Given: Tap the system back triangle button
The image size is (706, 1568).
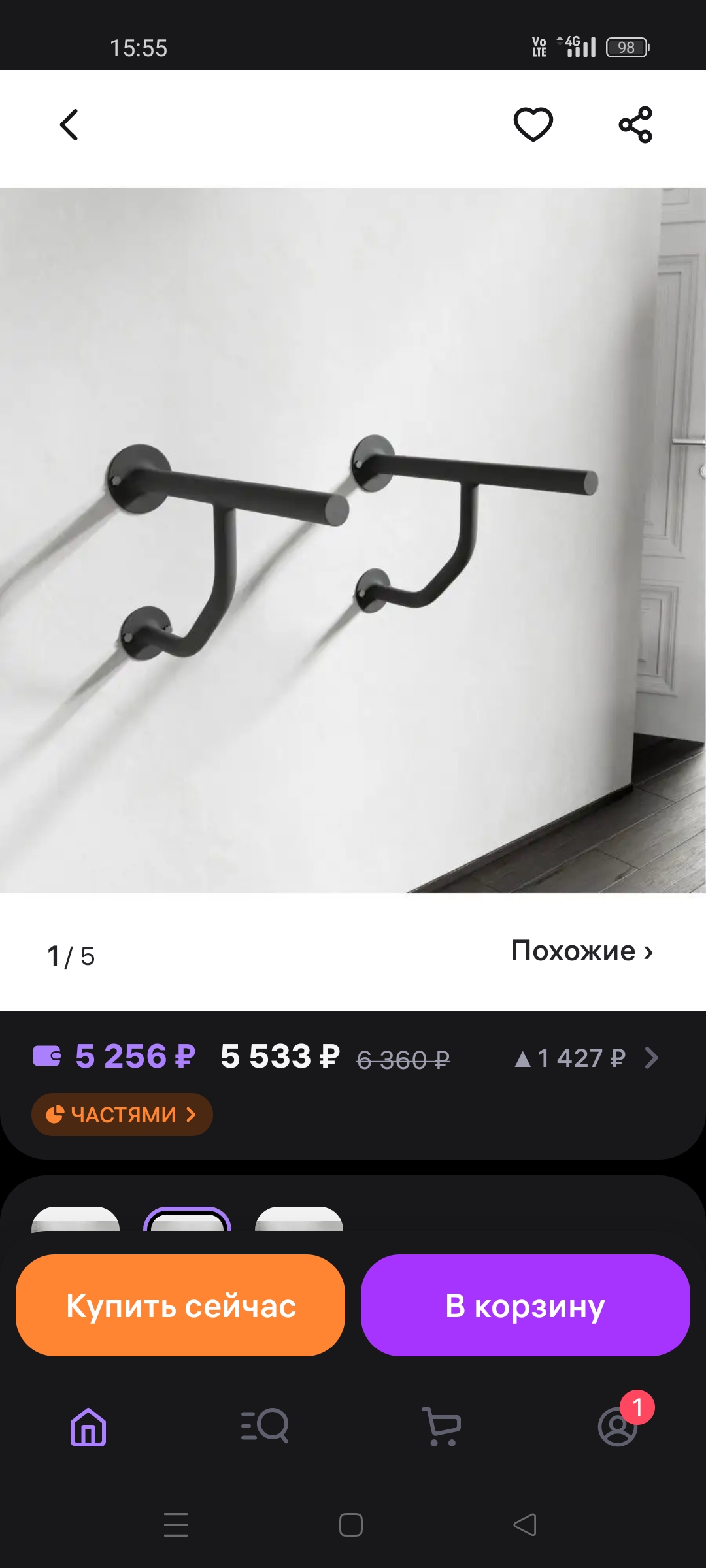Looking at the screenshot, I should pos(525,1525).
